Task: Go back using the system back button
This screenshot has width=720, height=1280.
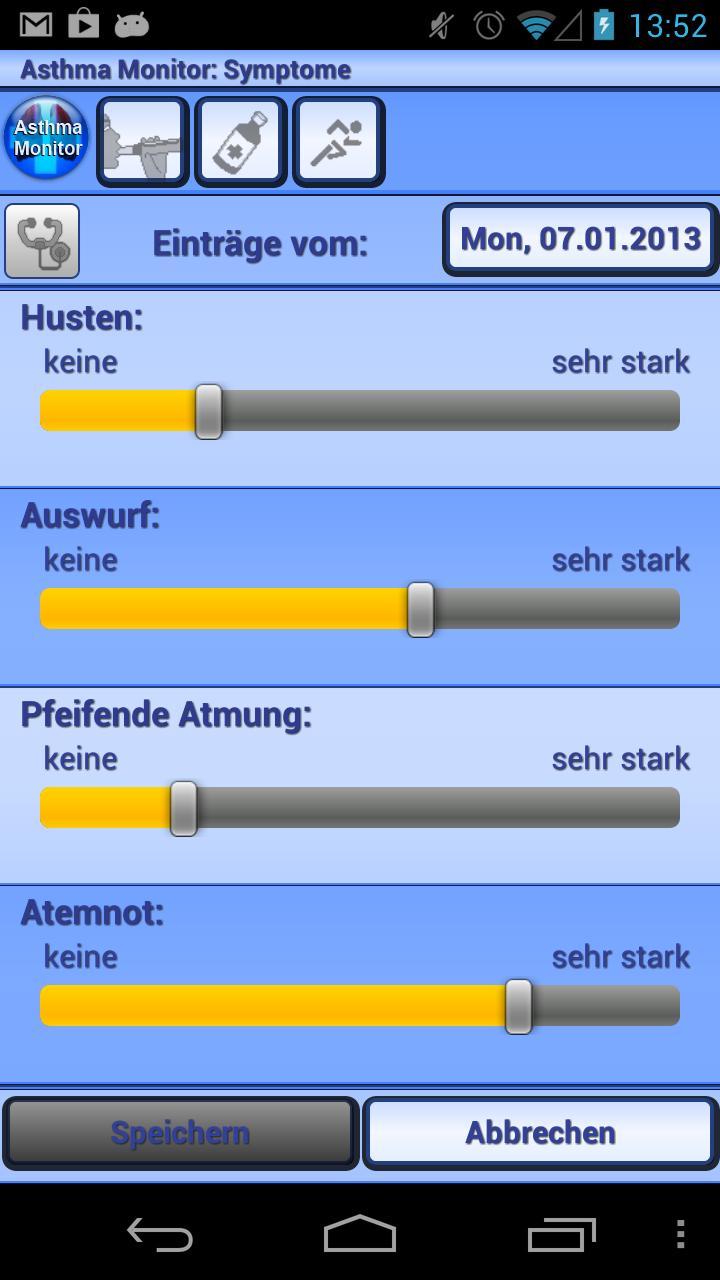Action: click(160, 1235)
